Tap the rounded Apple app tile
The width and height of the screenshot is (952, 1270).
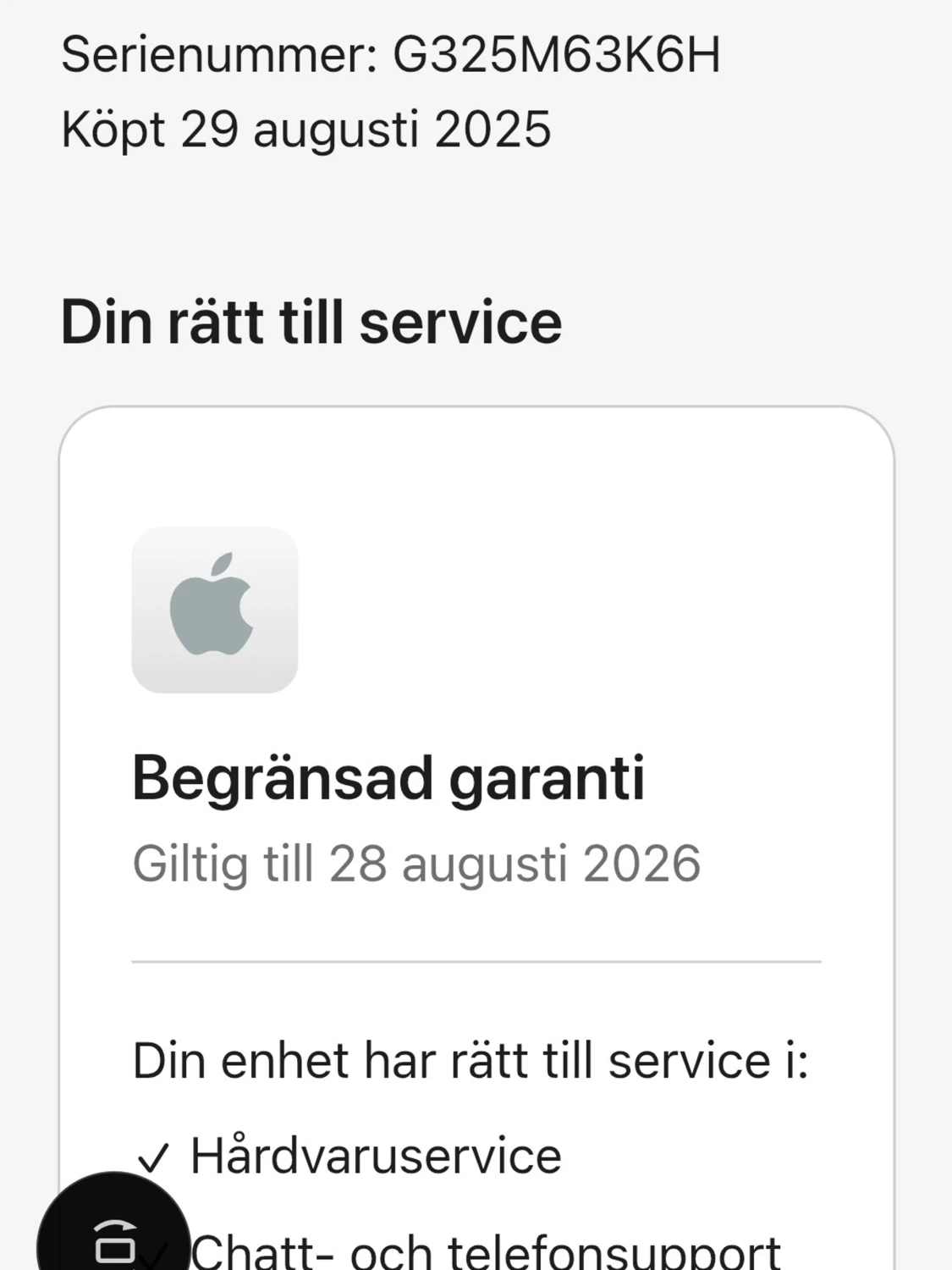pyautogui.click(x=213, y=611)
